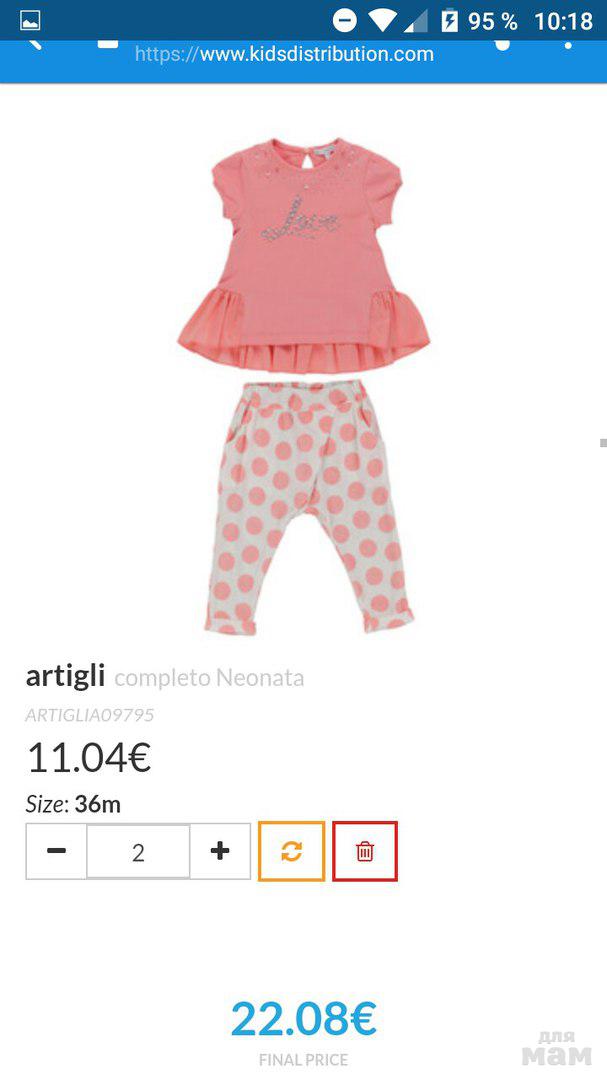607x1080 pixels.
Task: Decrease the quantity with the minus button
Action: point(57,851)
